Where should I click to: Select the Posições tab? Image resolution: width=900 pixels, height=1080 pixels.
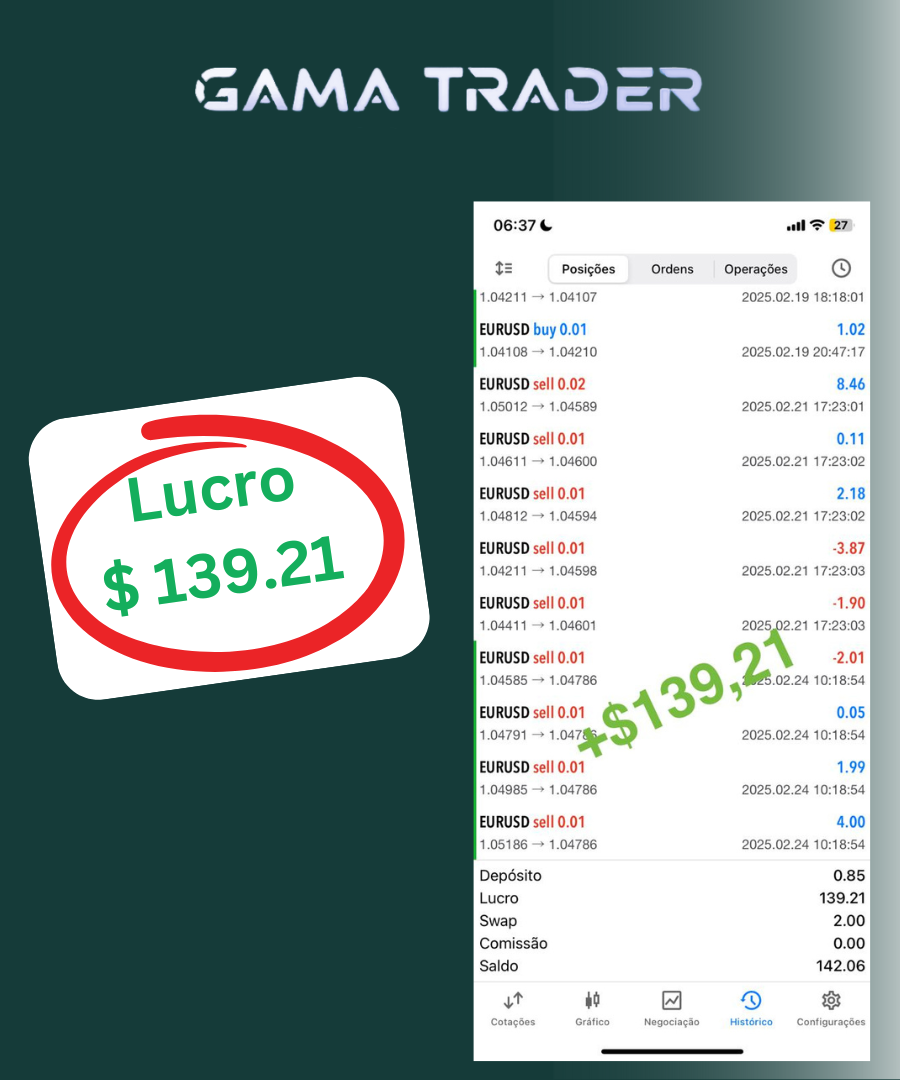[x=587, y=269]
